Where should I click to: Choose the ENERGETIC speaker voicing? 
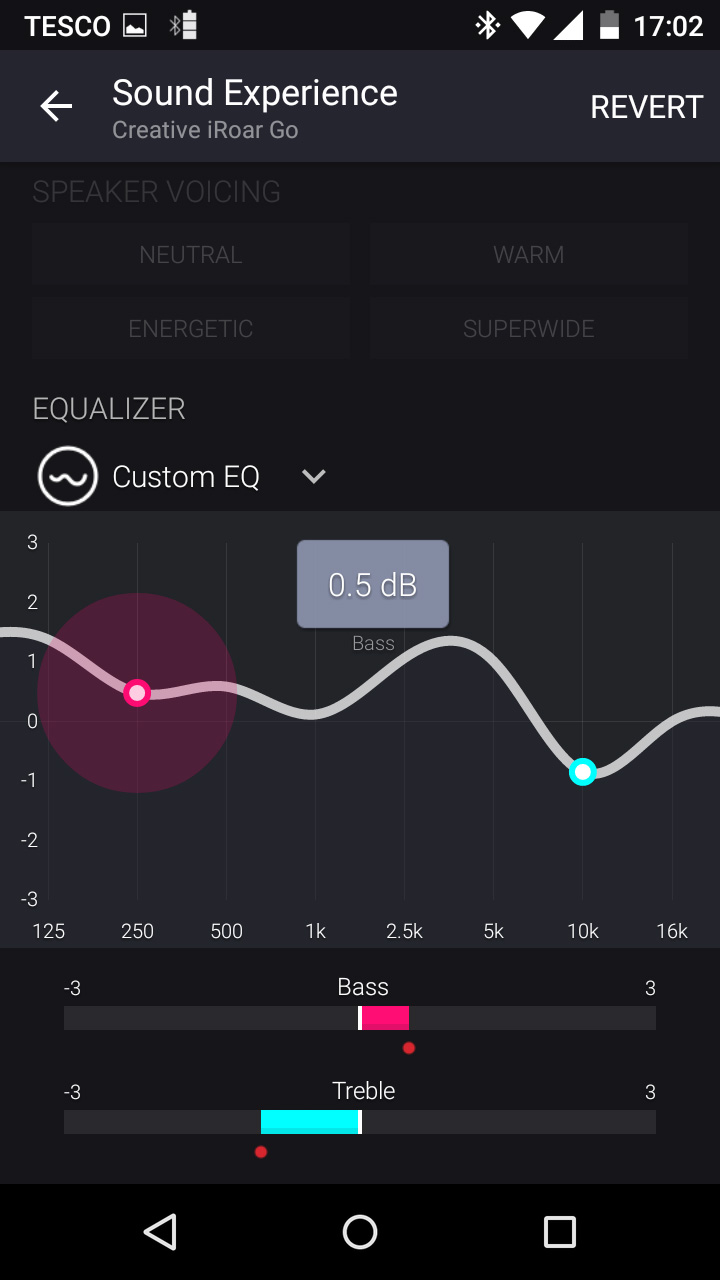coord(190,328)
